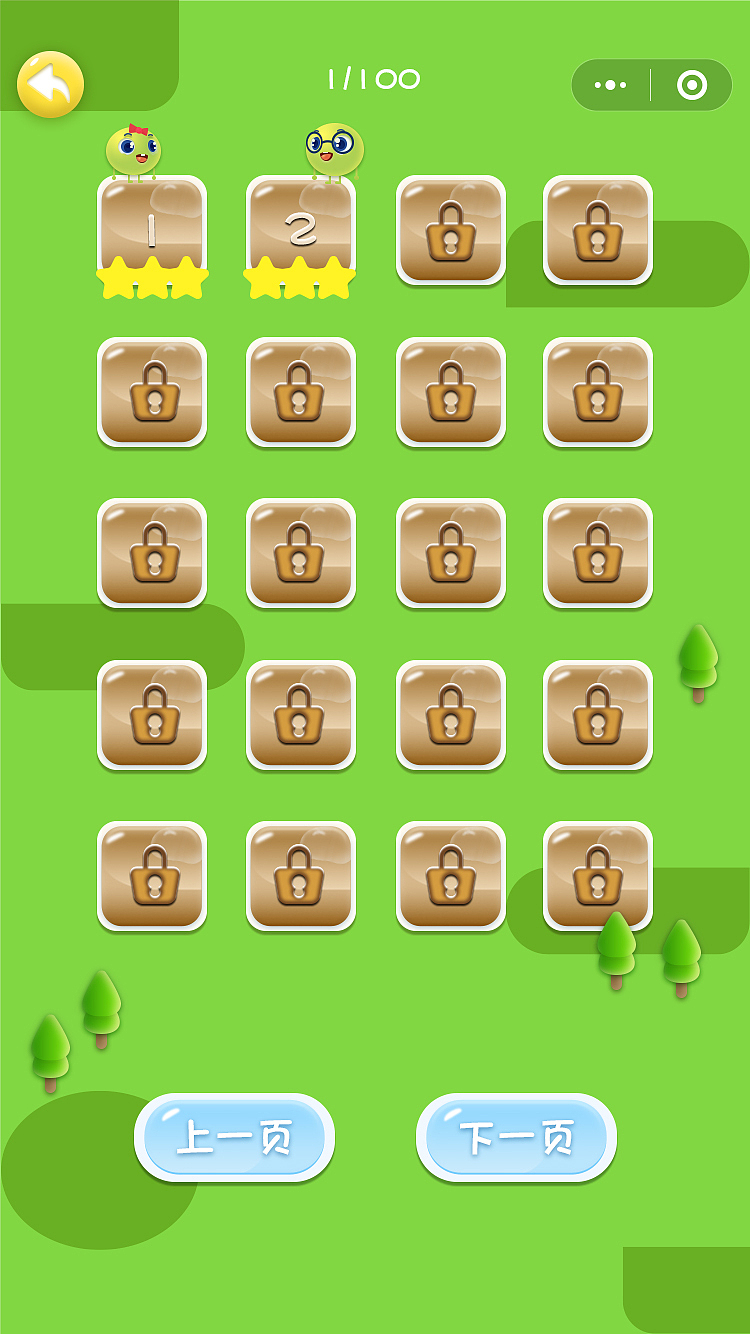The height and width of the screenshot is (1334, 750).
Task: Go to previous page with 上一页
Action: 234,1137
